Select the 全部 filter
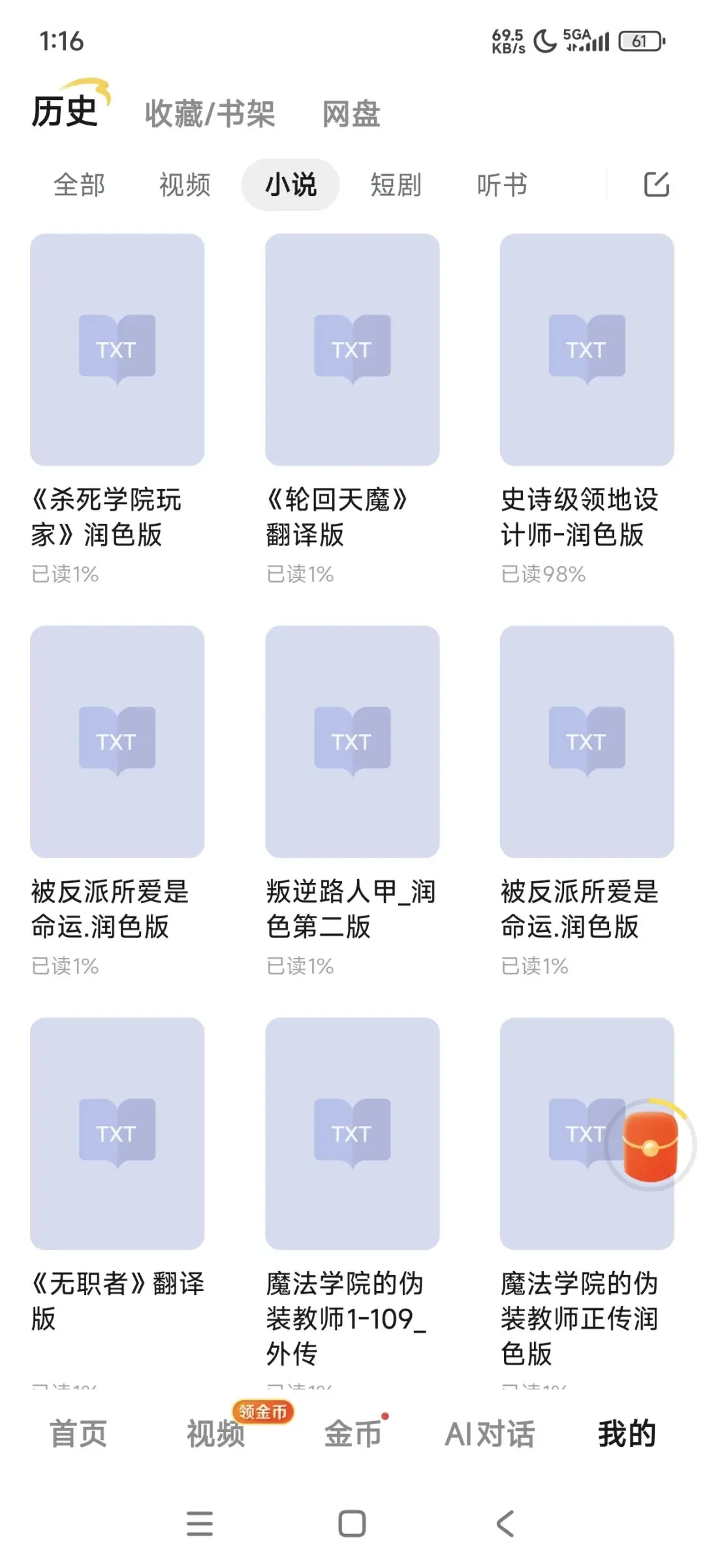Screen dimensions: 705x1568 [79, 185]
